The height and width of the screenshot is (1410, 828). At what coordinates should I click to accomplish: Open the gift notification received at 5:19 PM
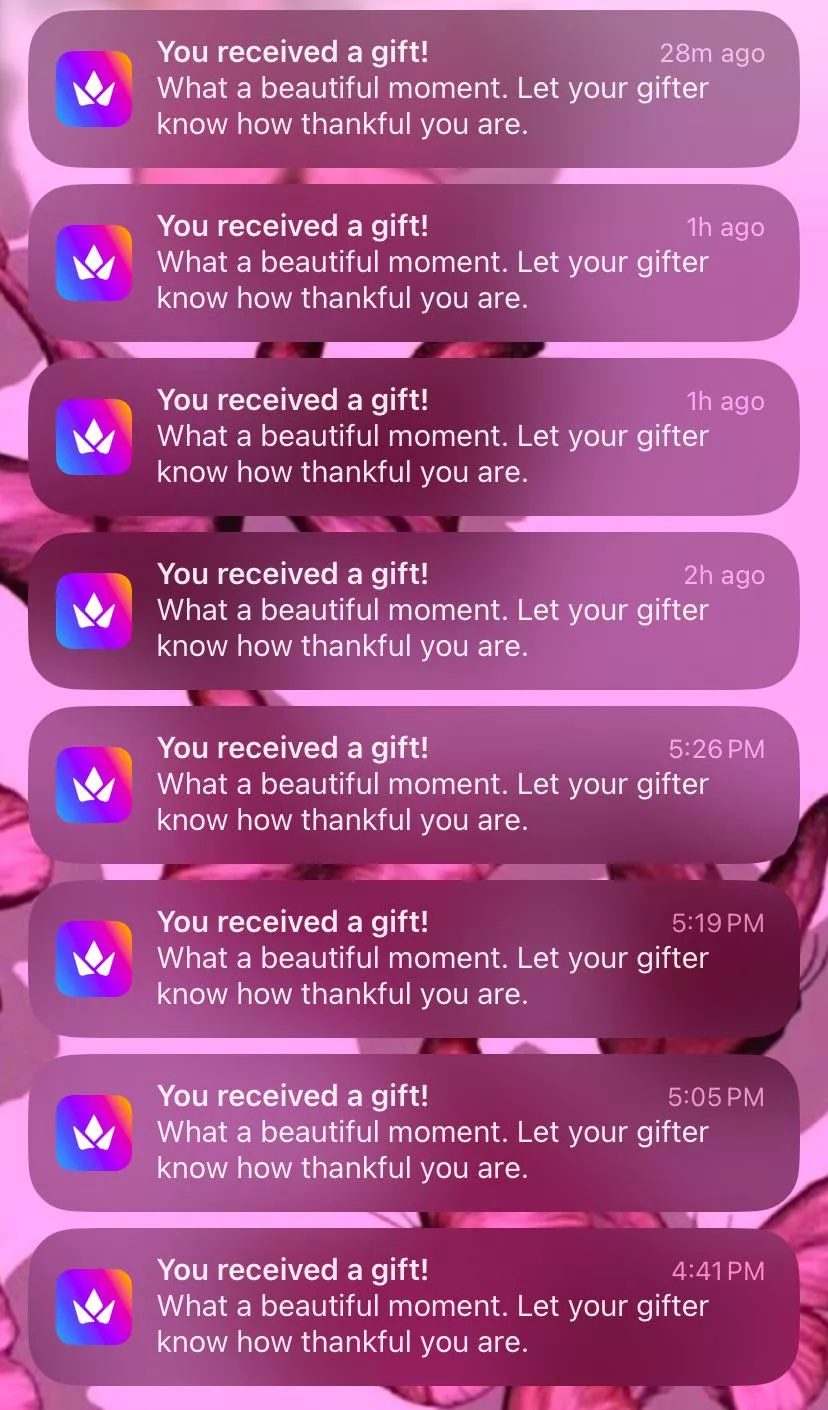click(x=414, y=959)
